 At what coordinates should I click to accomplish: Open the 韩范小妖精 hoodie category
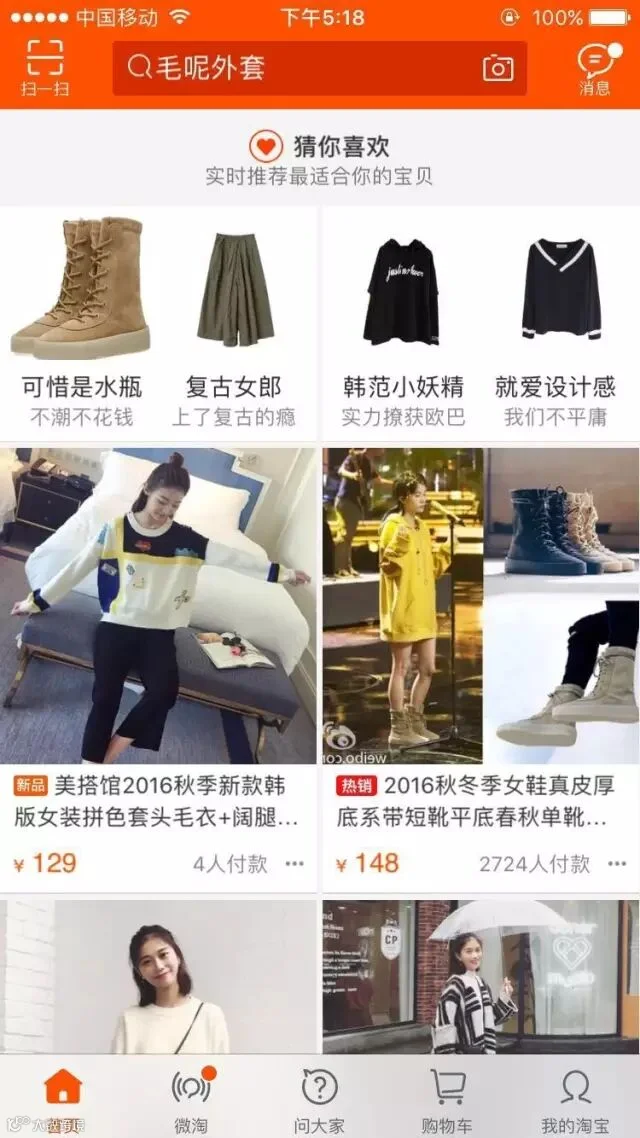pos(403,323)
